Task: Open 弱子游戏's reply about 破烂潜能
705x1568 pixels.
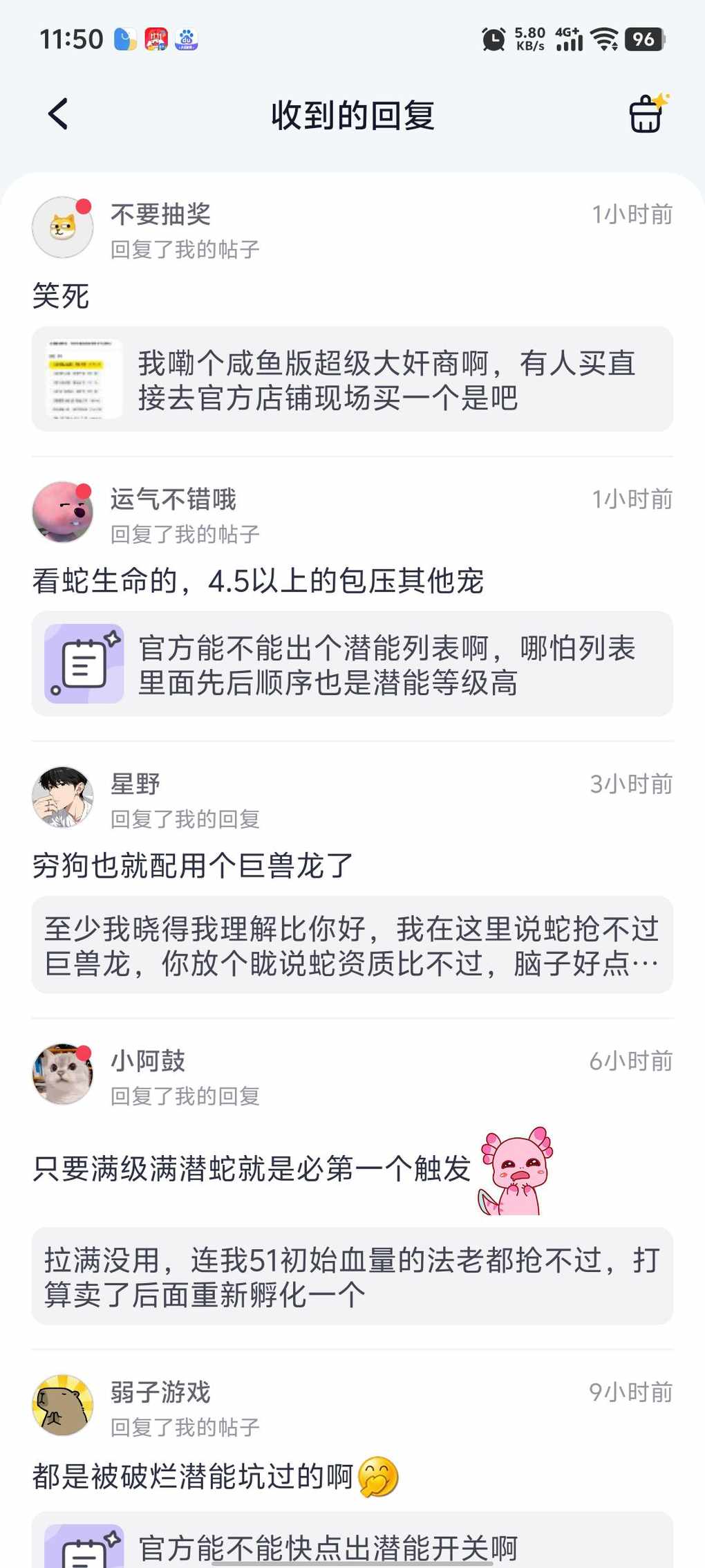Action: (x=192, y=1476)
